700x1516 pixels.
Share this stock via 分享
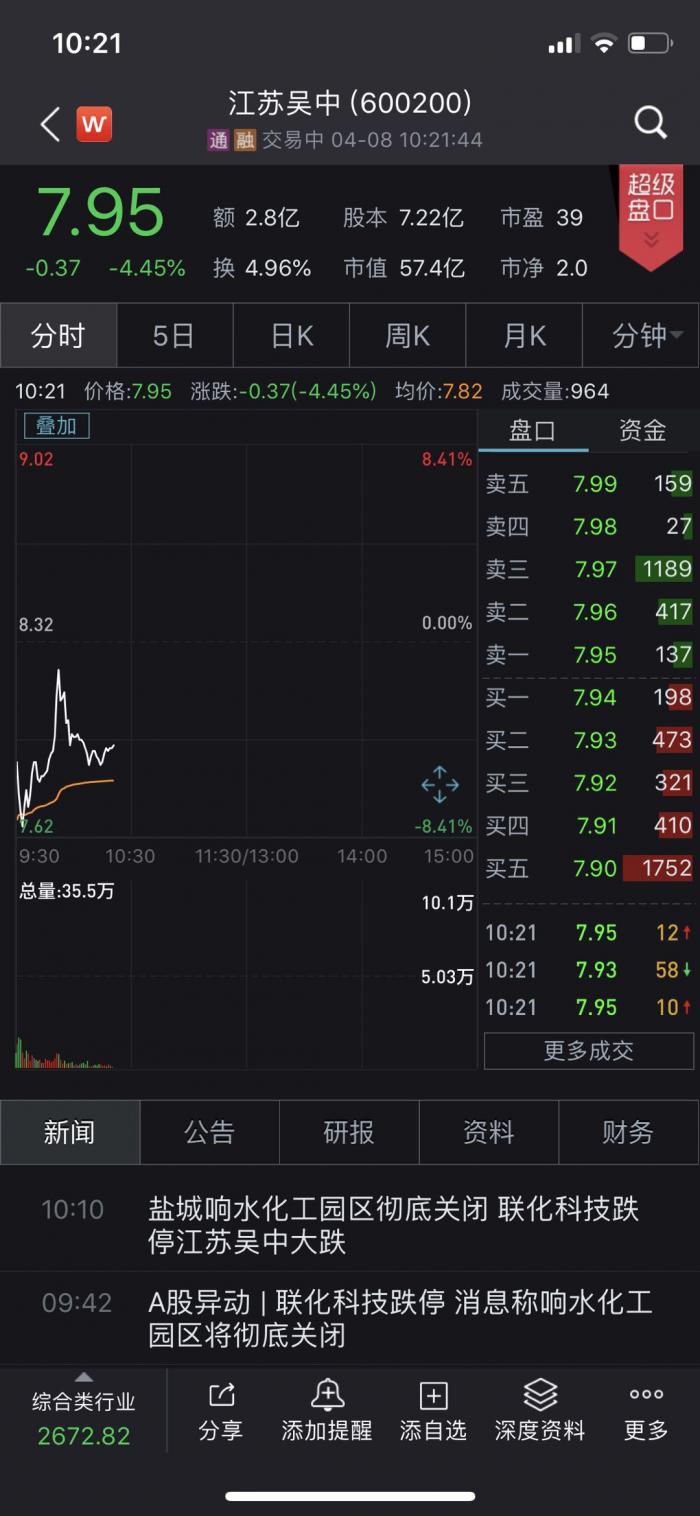[221, 1411]
